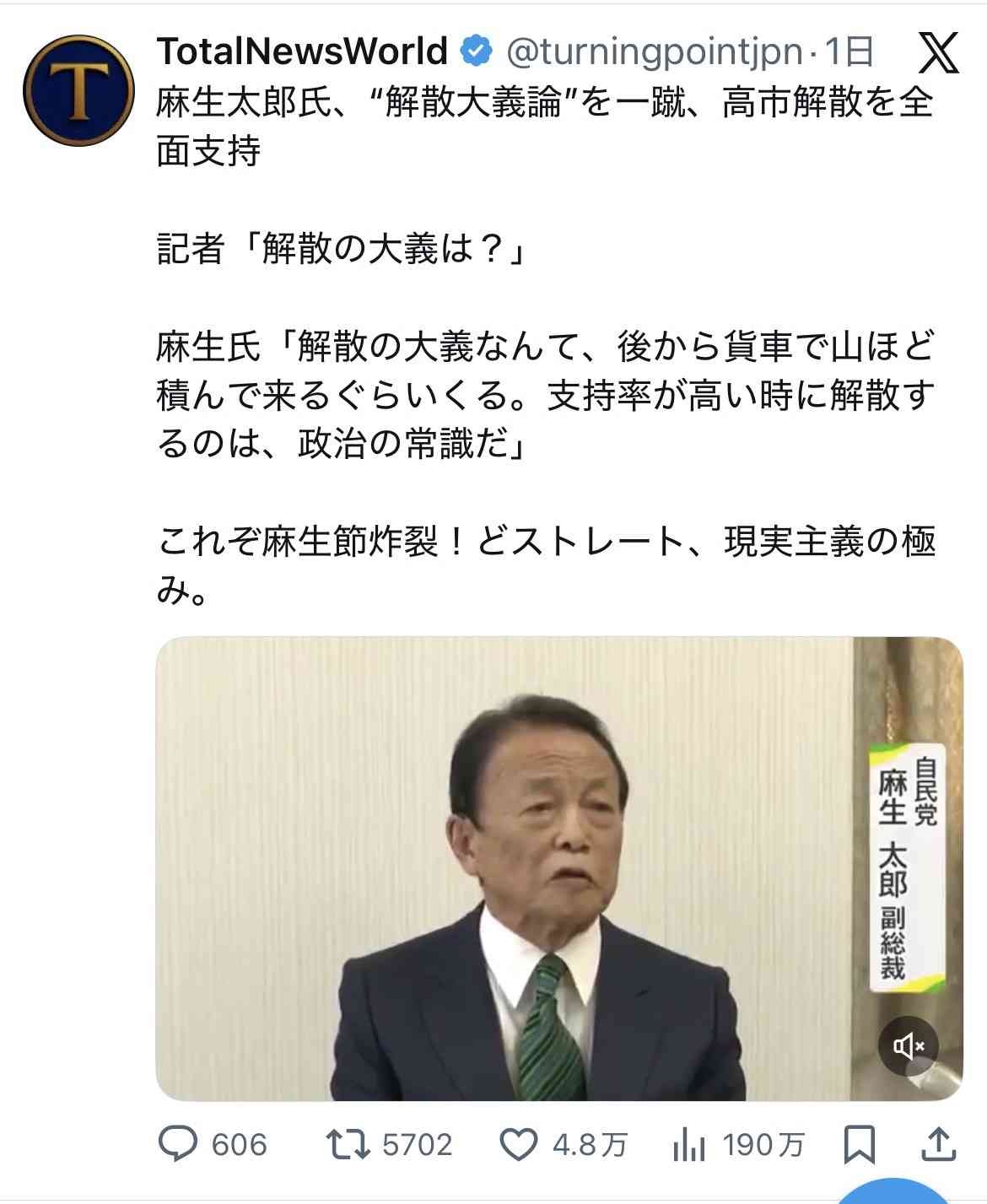The width and height of the screenshot is (987, 1204).
Task: View the post analytics showing 190万
Action: [689, 1145]
